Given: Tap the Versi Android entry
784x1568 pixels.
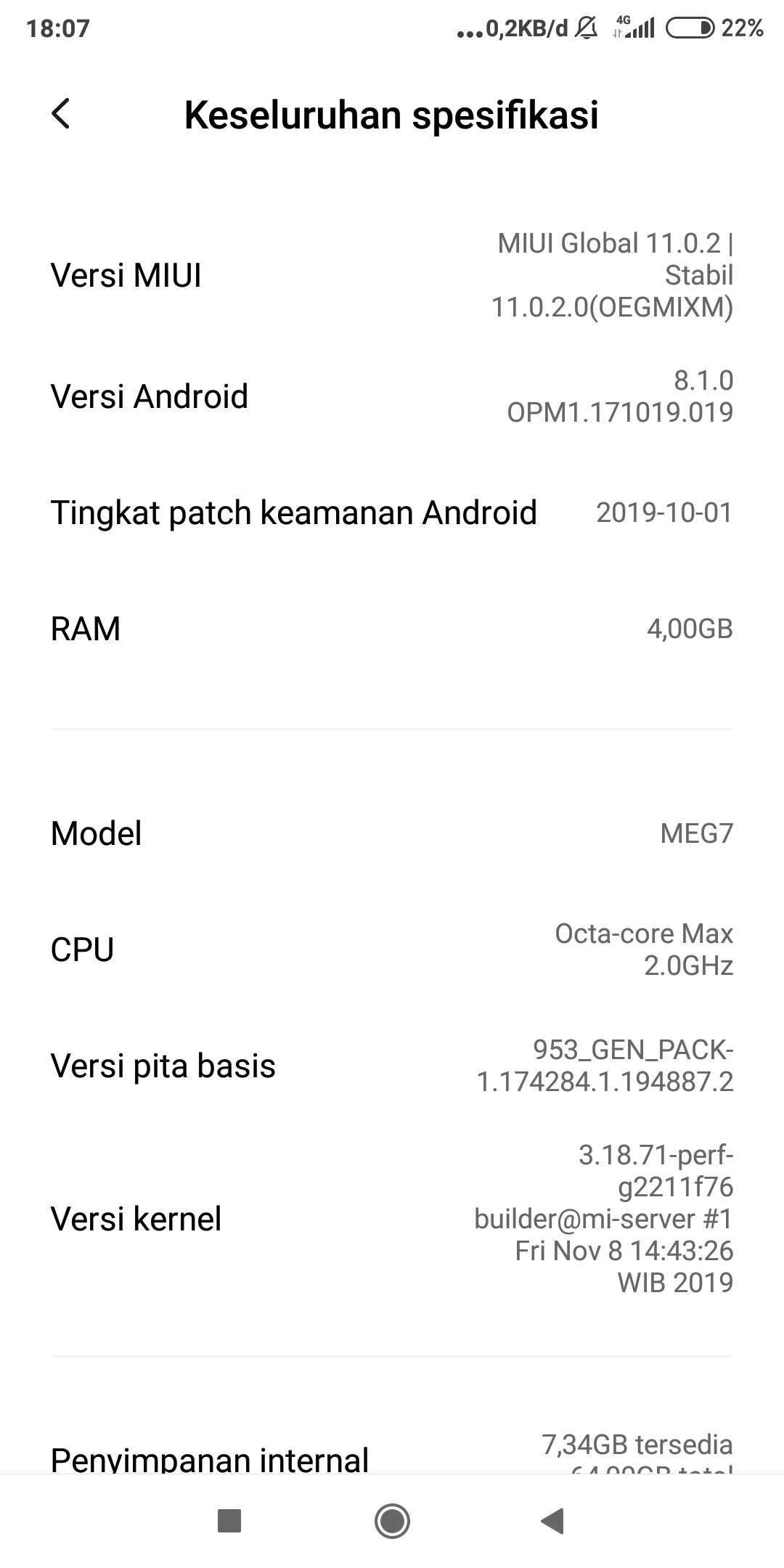Looking at the screenshot, I should 392,396.
